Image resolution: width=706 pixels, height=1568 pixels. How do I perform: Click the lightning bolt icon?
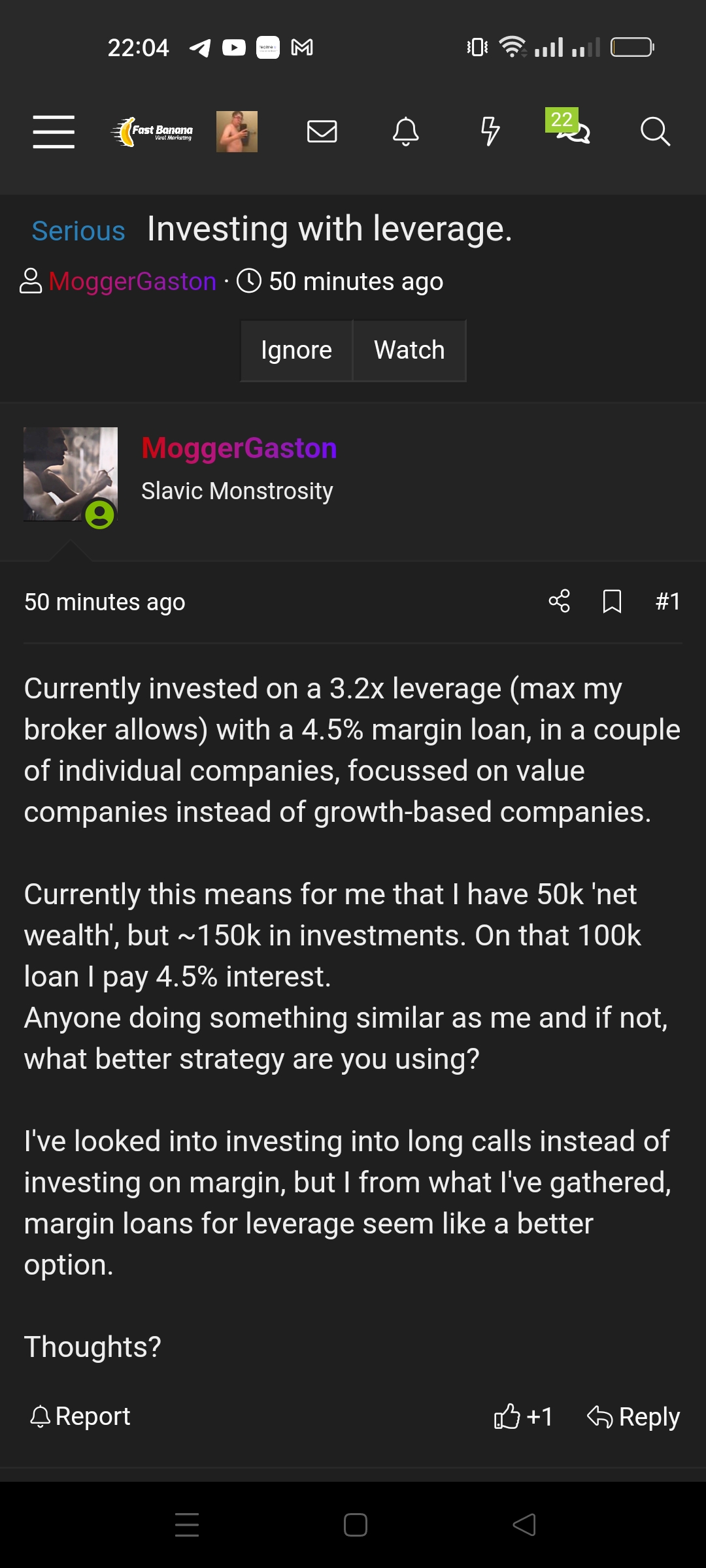pos(489,132)
